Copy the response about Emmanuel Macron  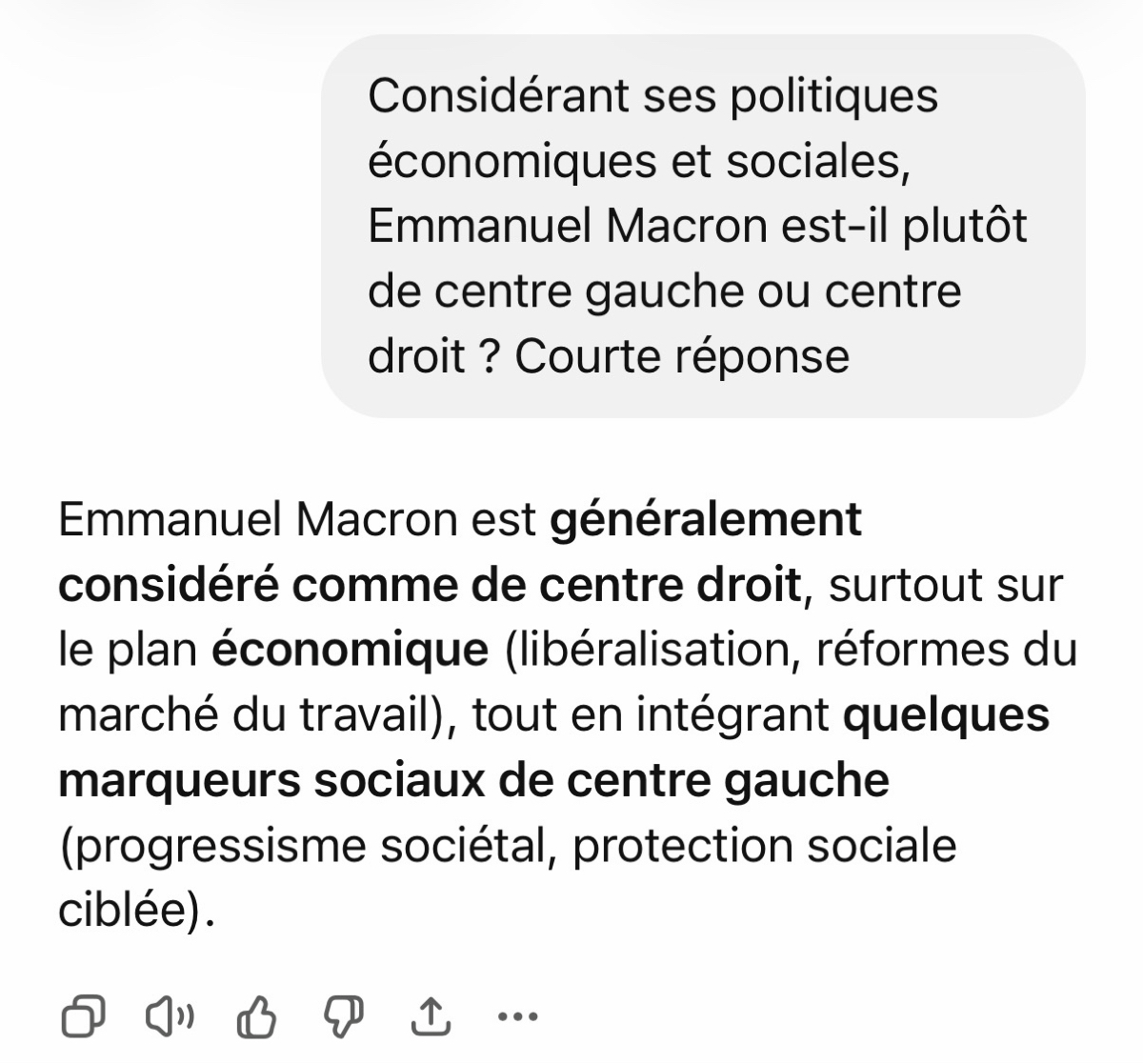84,1016
